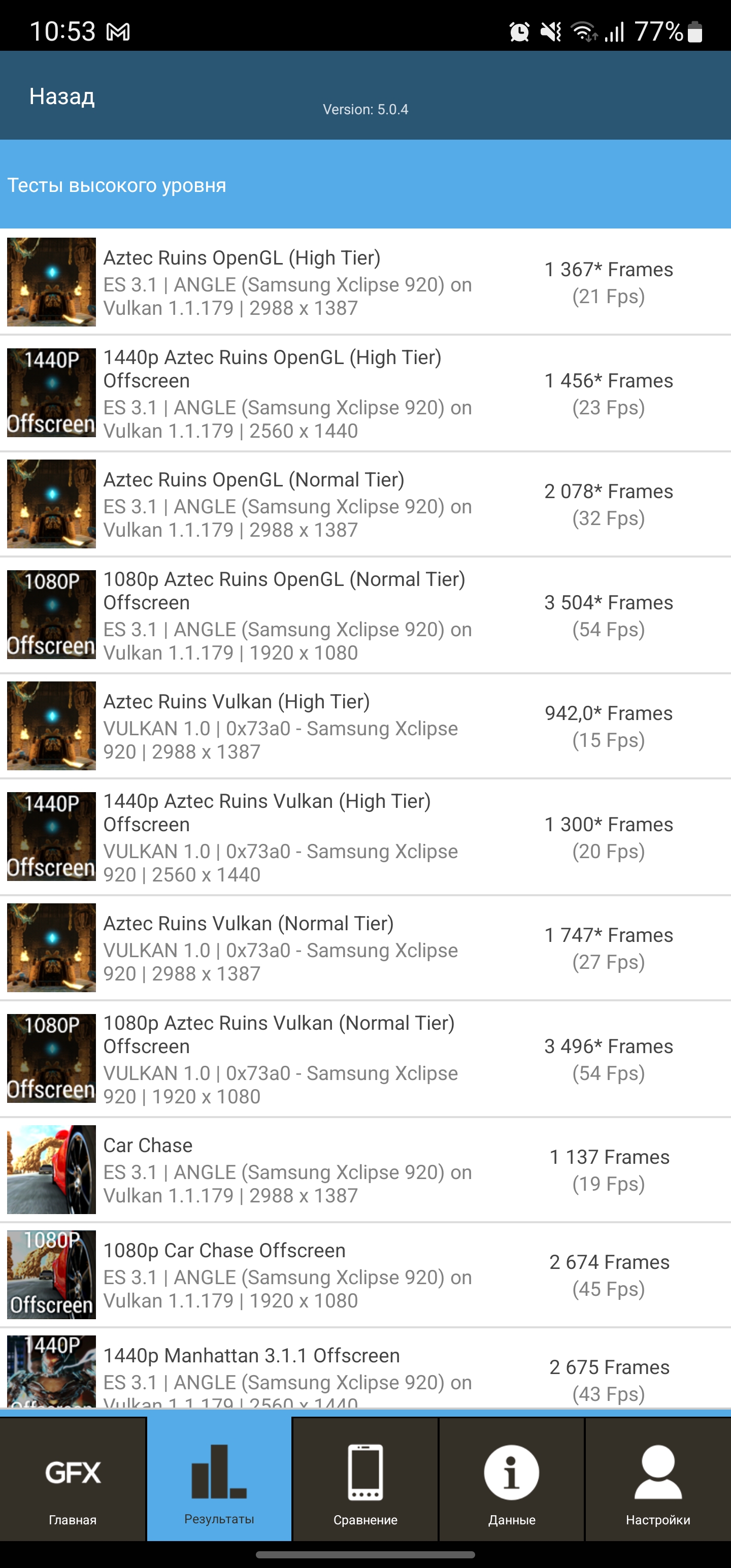Open the Car Chase test result
Image resolution: width=731 pixels, height=1568 pixels.
click(365, 1169)
